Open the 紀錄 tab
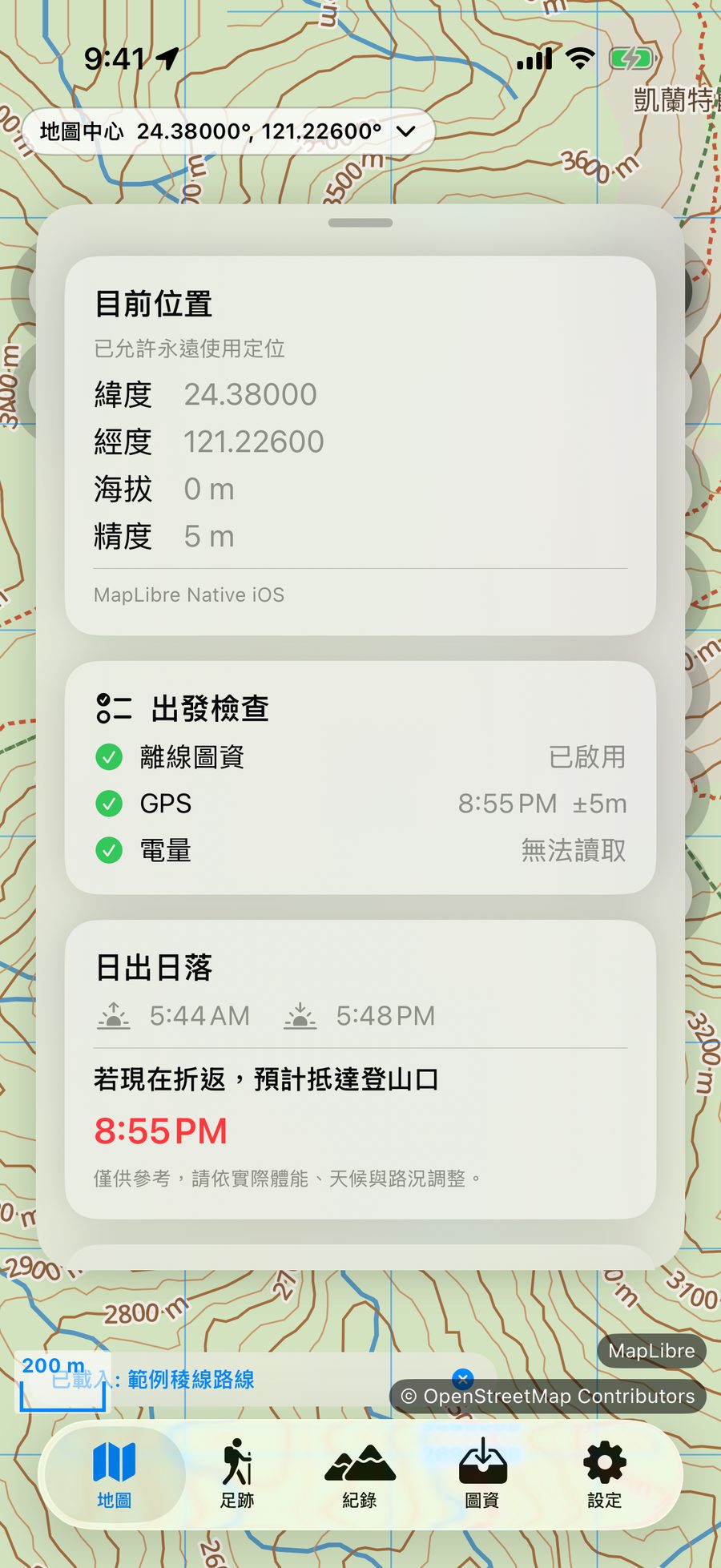Viewport: 721px width, 1568px height. point(360,1474)
